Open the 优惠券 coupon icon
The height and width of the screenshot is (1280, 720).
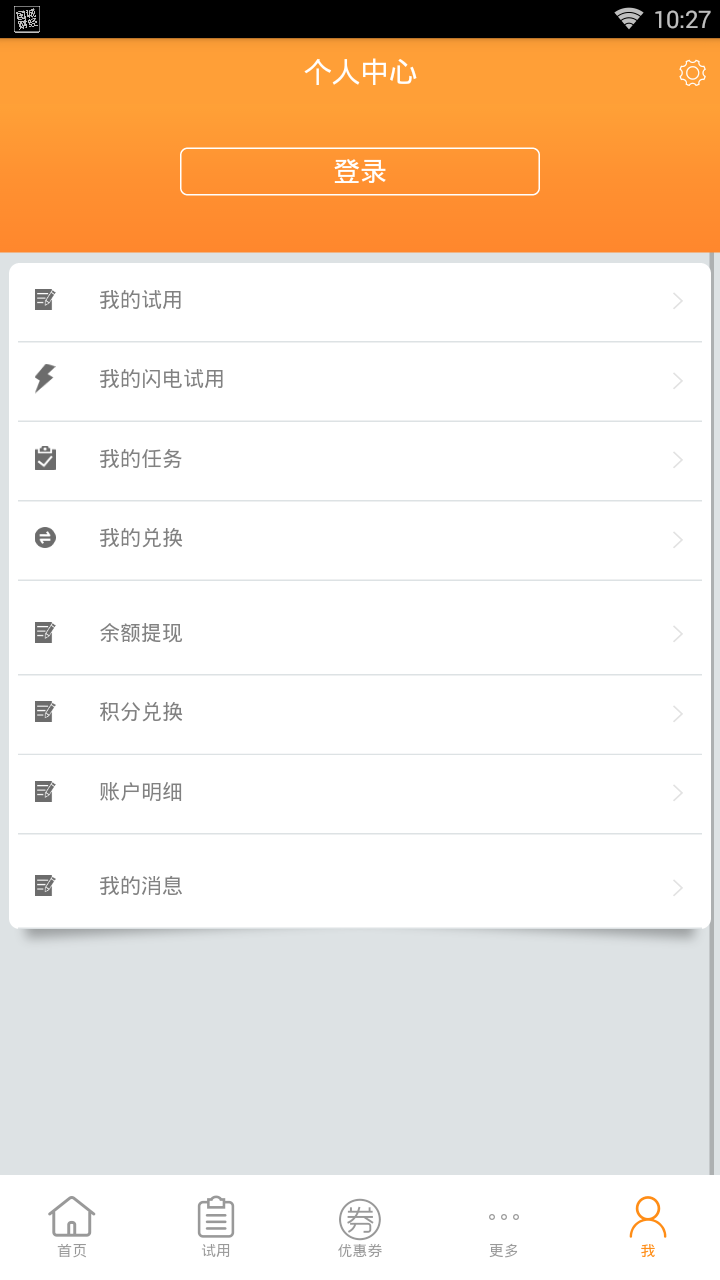[x=359, y=1216]
